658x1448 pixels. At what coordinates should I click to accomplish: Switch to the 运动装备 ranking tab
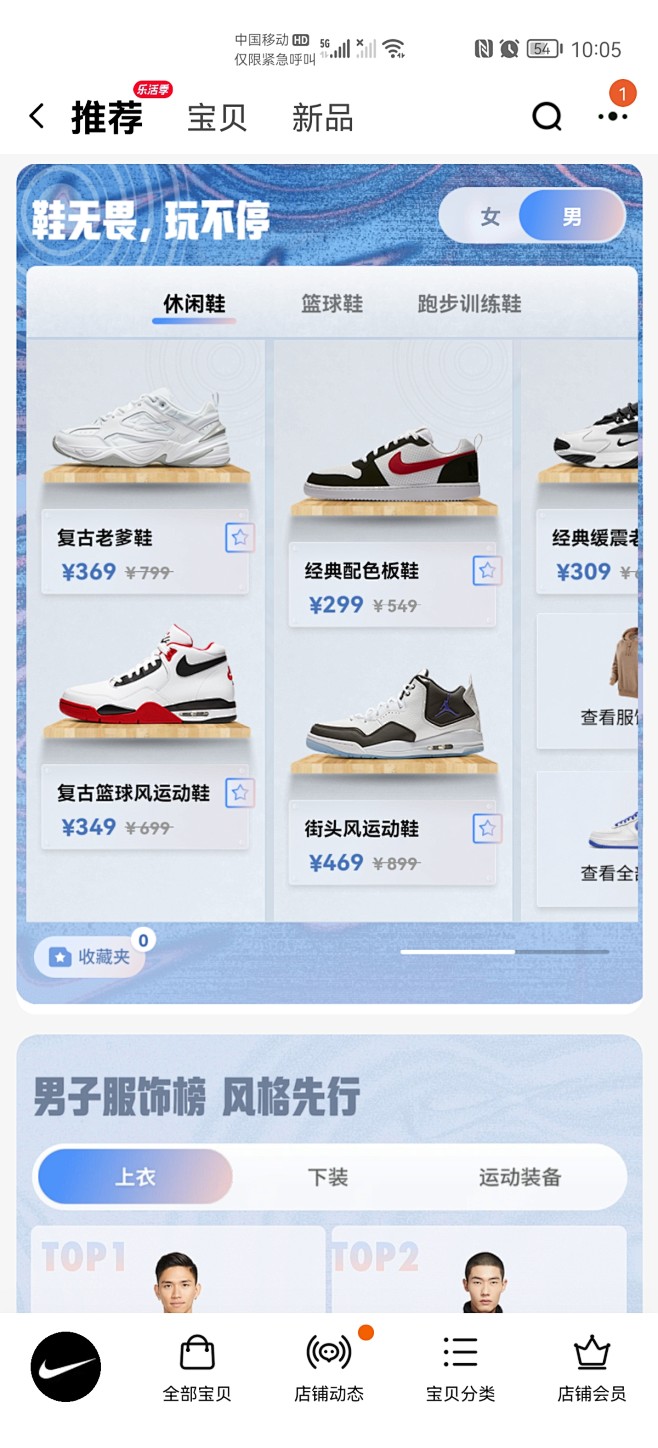(x=519, y=1177)
